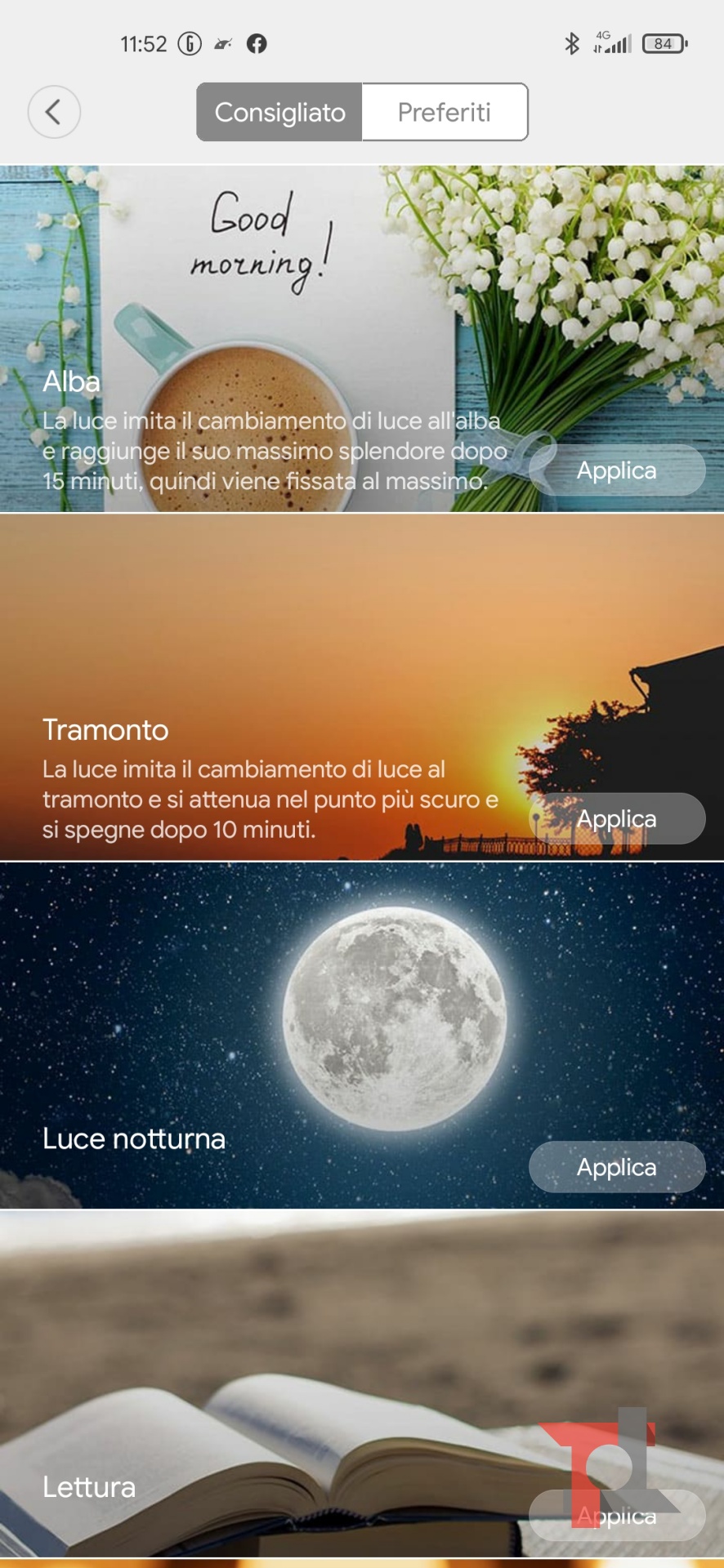The image size is (724, 1568).
Task: Apply the Alba light scene
Action: click(x=617, y=470)
